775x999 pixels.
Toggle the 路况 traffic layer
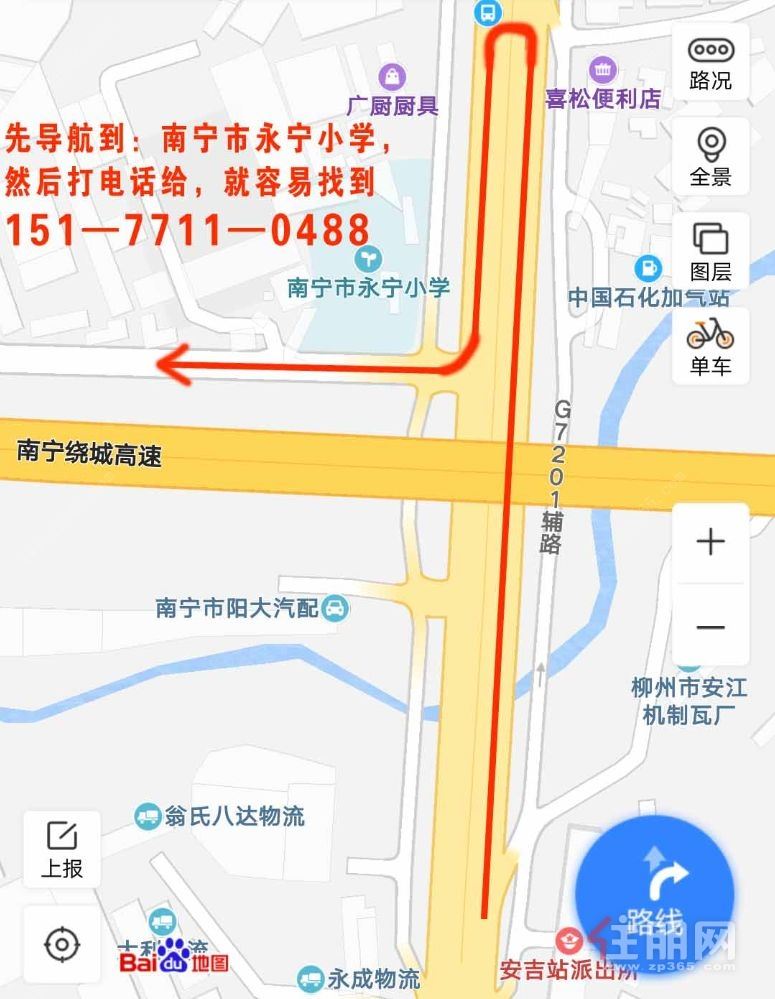[x=710, y=61]
